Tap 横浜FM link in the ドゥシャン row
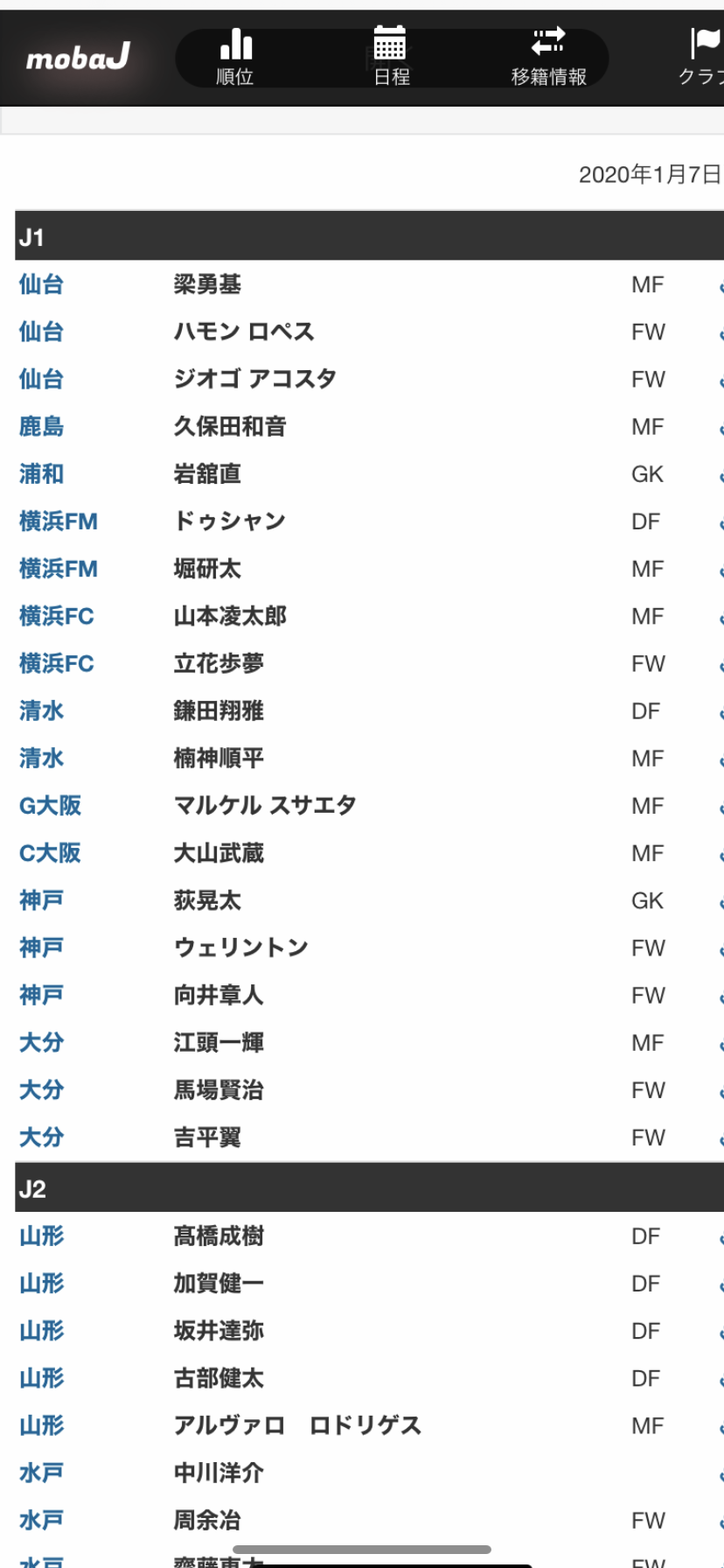Image resolution: width=724 pixels, height=1568 pixels. (59, 521)
